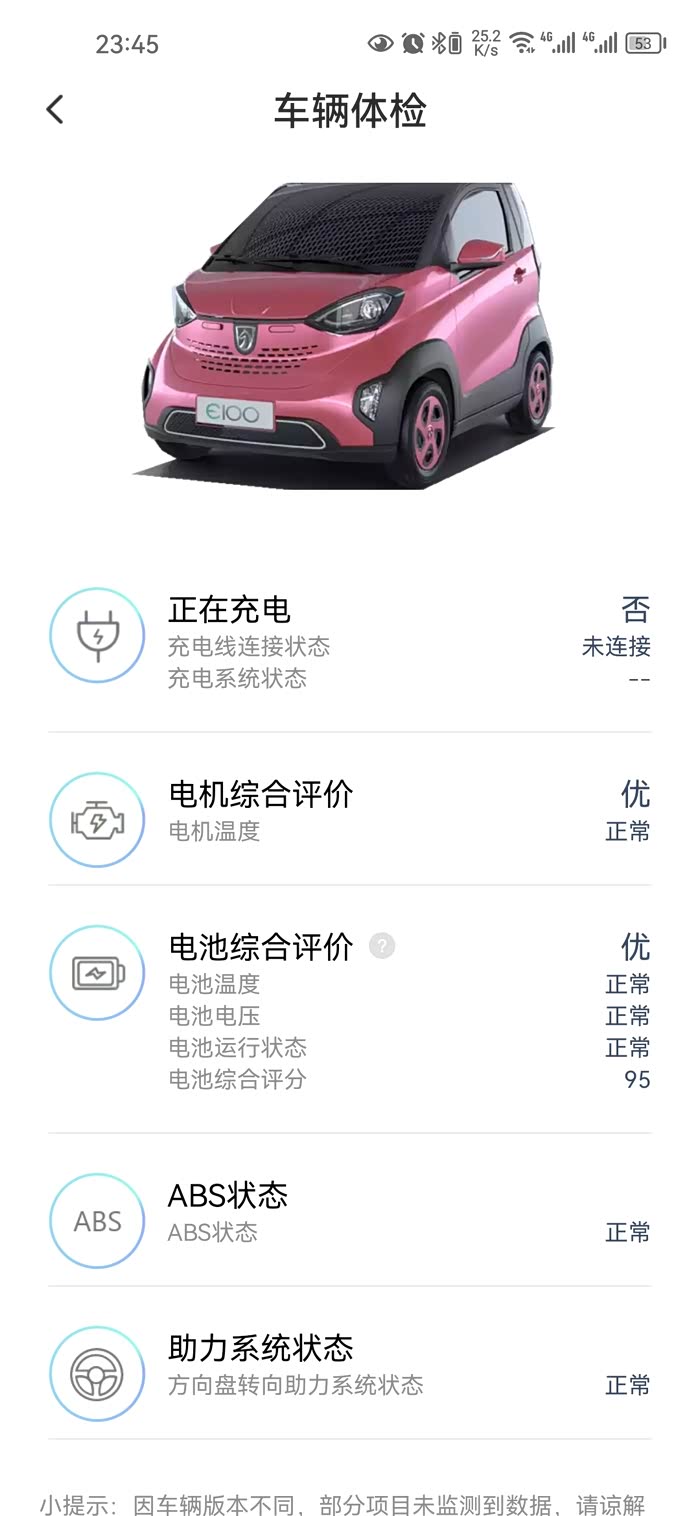This screenshot has width=700, height=1516.
Task: Open the help icon beside 电池综合评价
Action: tap(382, 946)
